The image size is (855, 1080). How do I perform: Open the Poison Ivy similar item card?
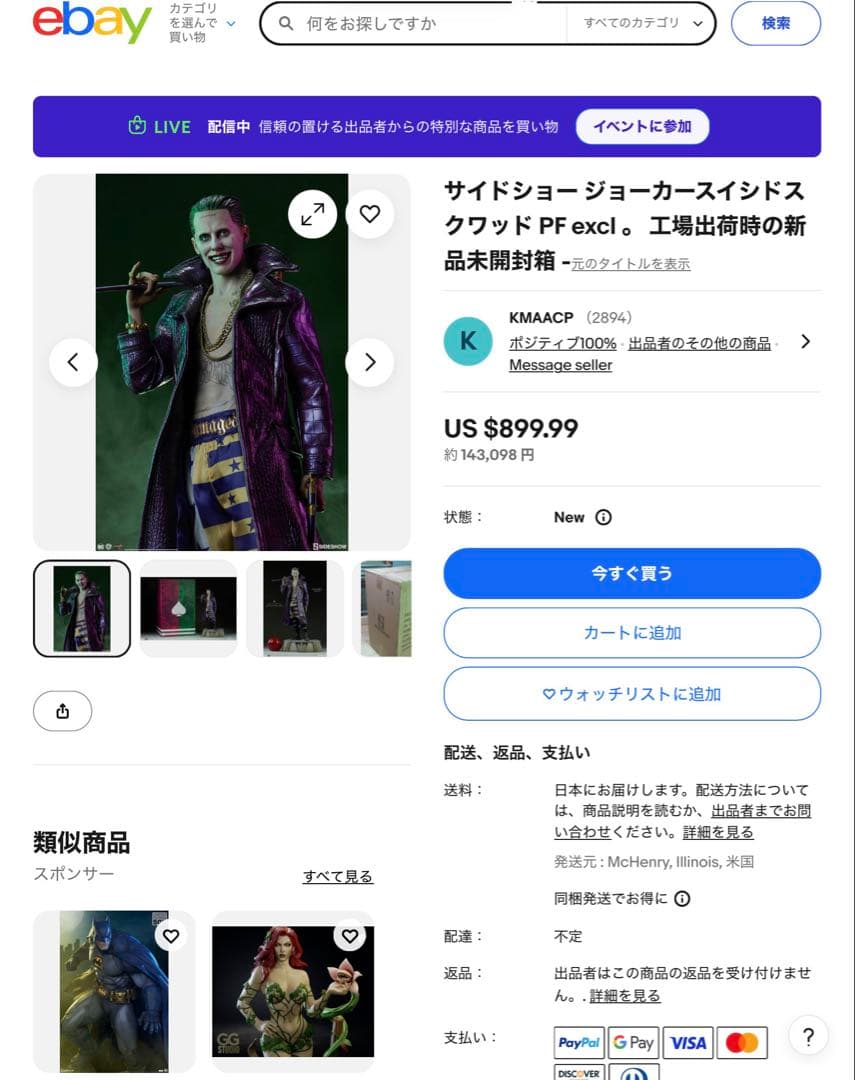[x=292, y=990]
